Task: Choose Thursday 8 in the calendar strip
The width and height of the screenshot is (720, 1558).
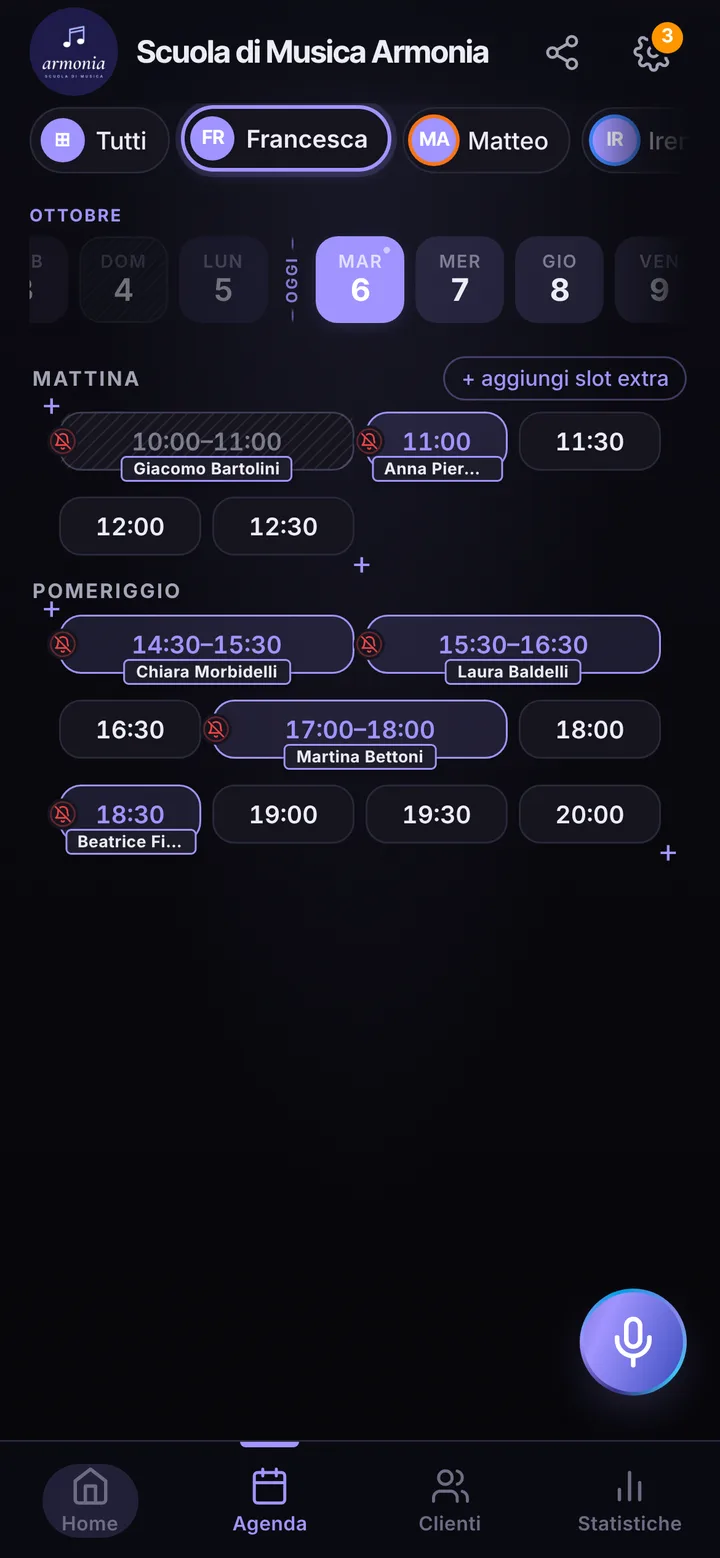Action: click(560, 279)
